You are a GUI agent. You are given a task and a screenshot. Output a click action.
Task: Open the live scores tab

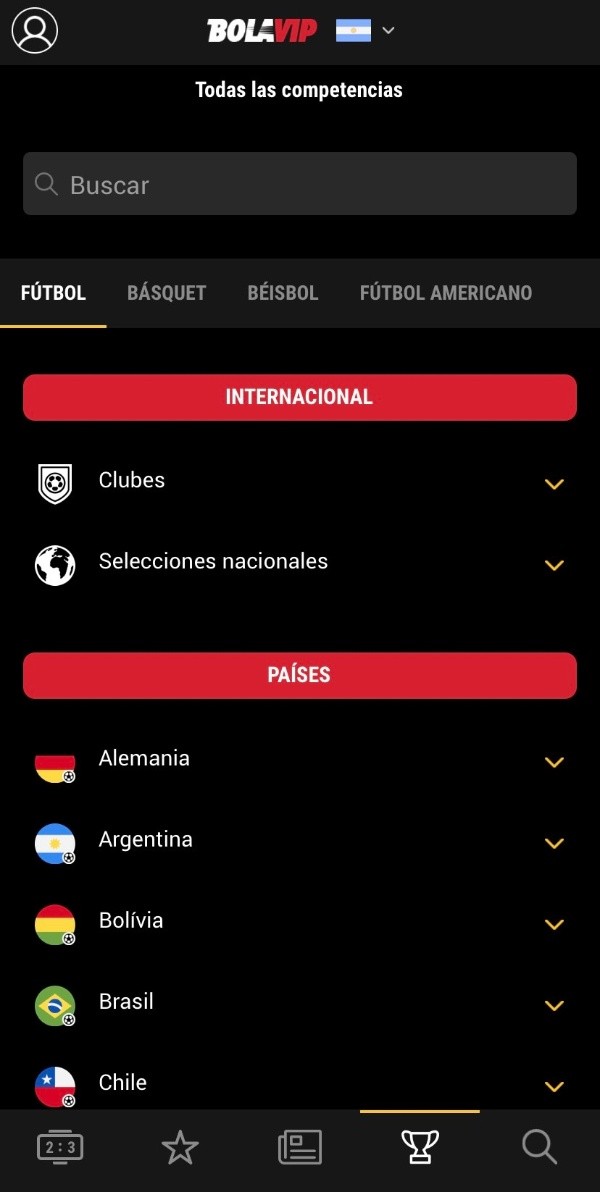pyautogui.click(x=60, y=1147)
